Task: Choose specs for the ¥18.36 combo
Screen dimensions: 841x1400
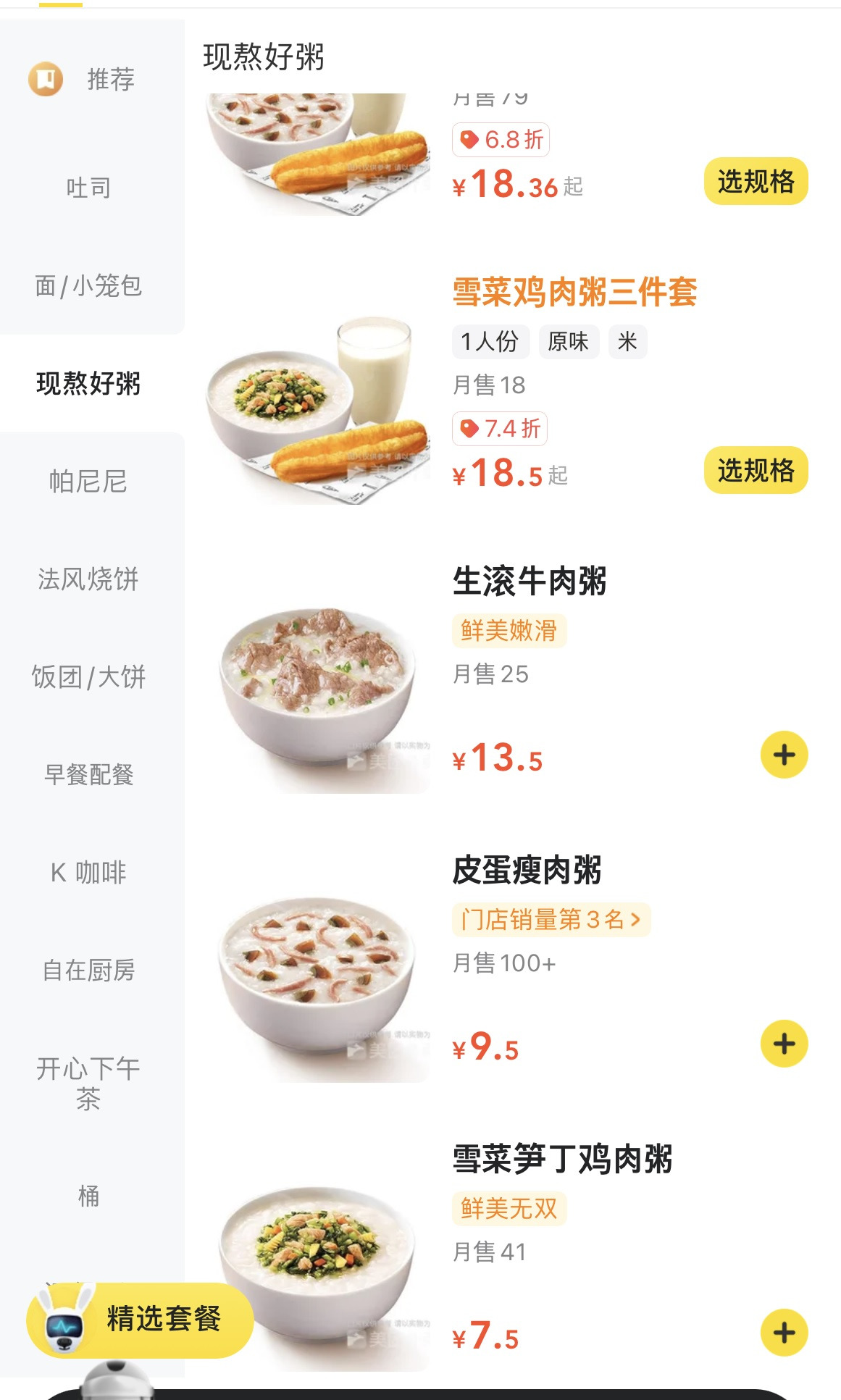Action: (756, 181)
